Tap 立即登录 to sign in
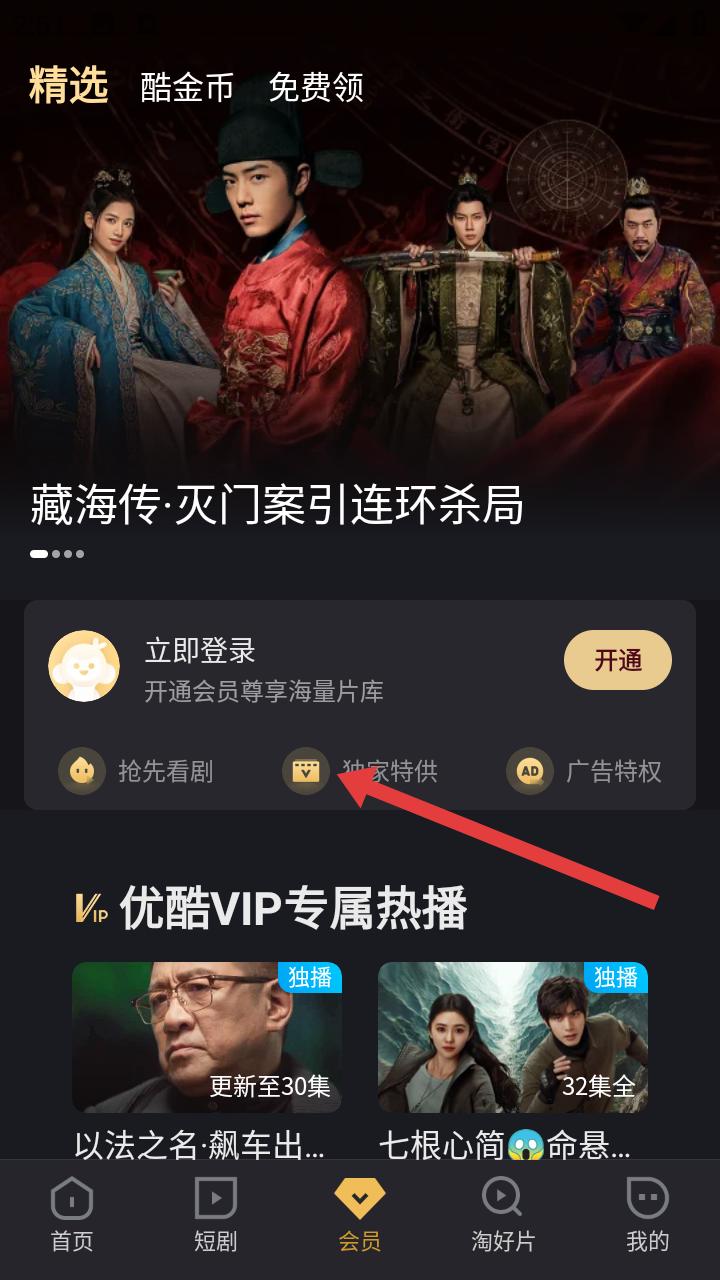The height and width of the screenshot is (1280, 720). pos(201,651)
